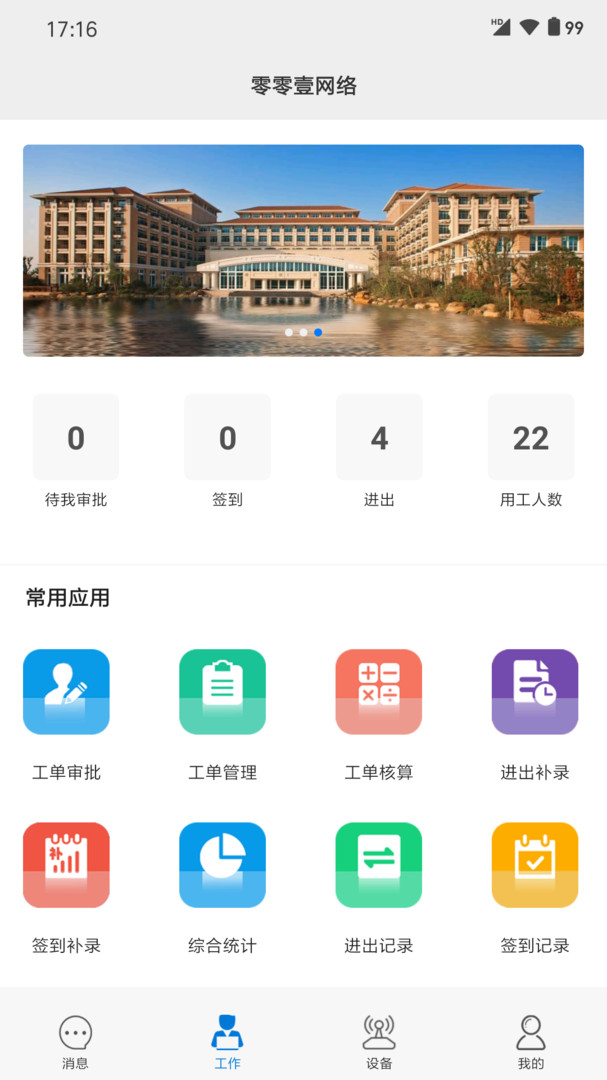Switch to the 我的 tab

click(x=531, y=1041)
